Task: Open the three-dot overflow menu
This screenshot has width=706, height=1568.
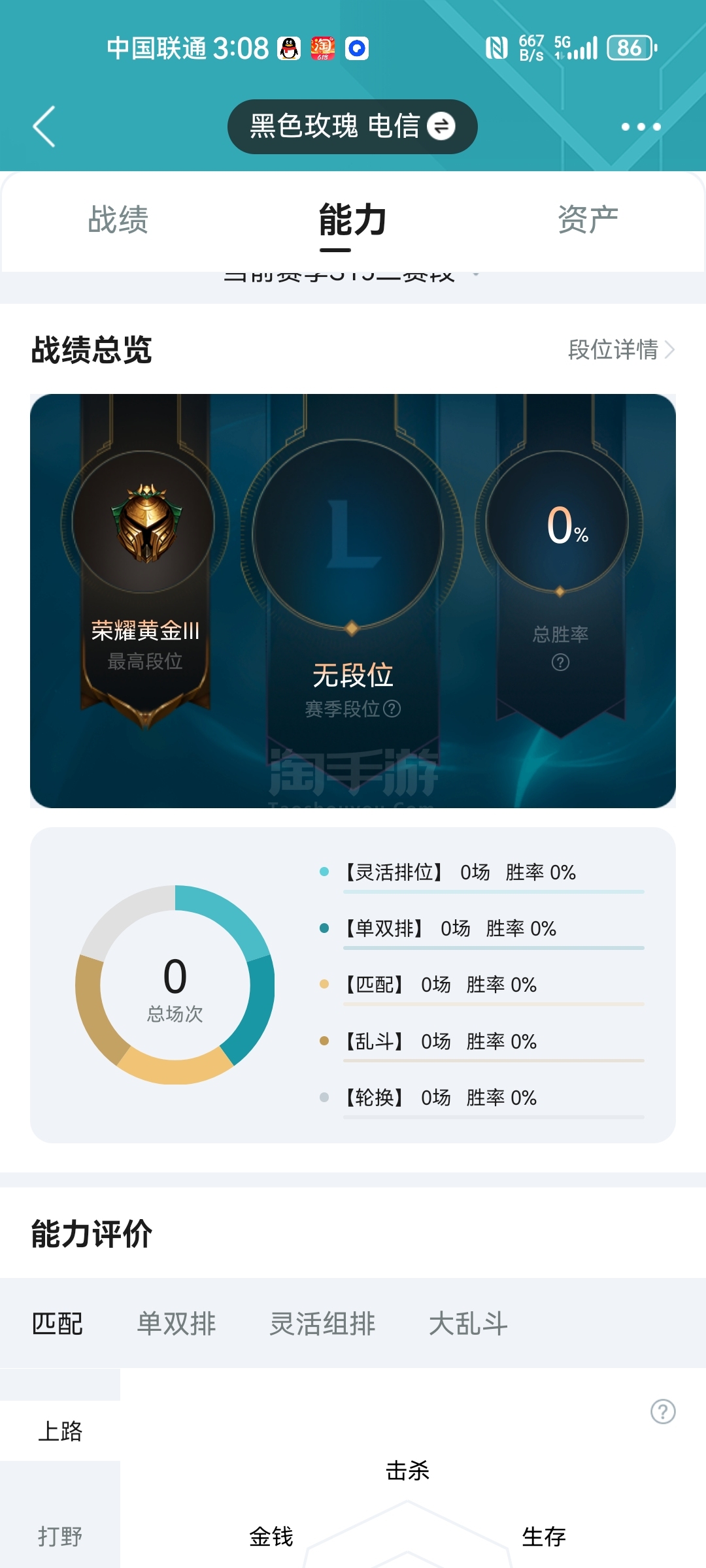Action: (641, 127)
